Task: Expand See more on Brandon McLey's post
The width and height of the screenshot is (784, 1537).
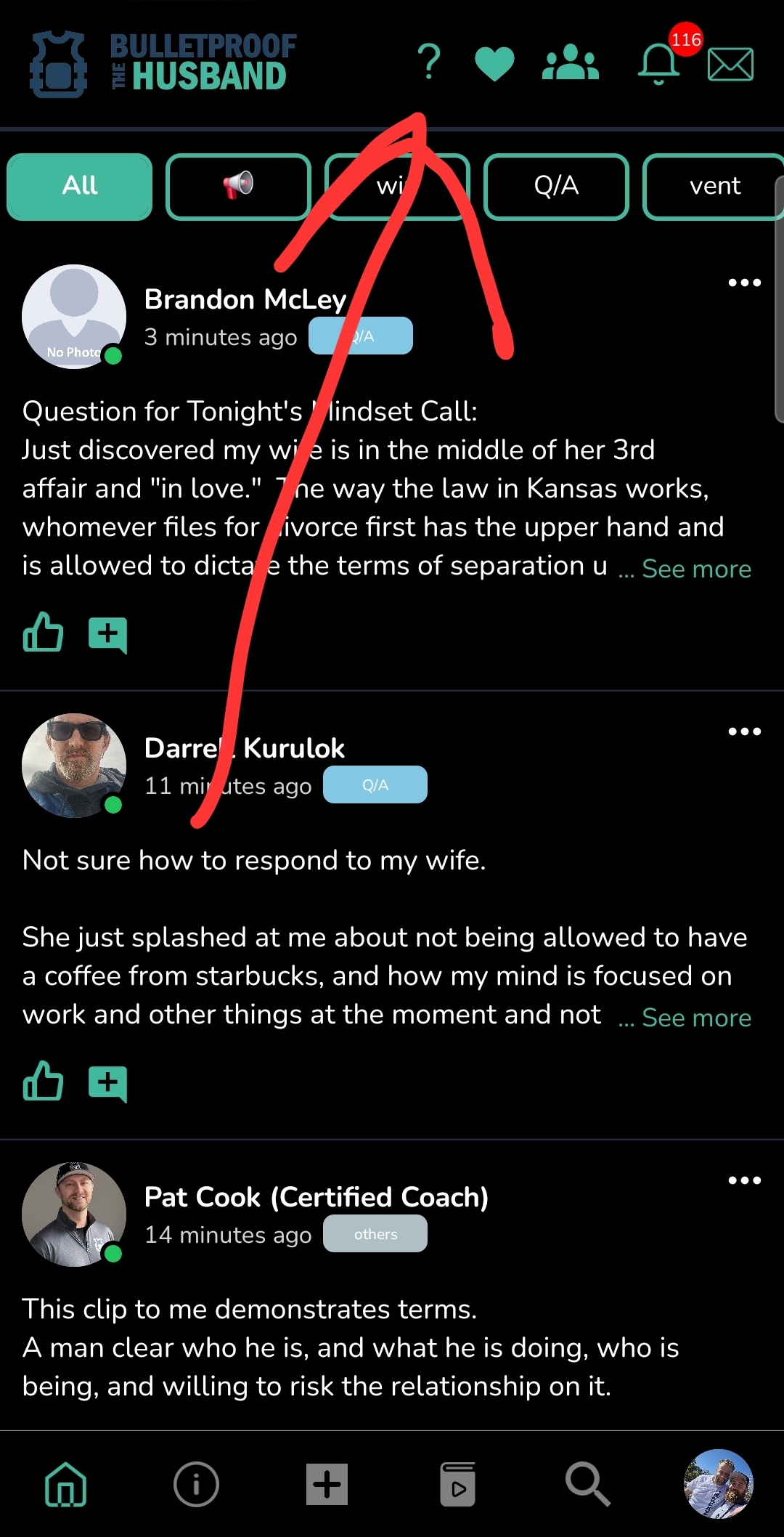Action: tap(695, 569)
